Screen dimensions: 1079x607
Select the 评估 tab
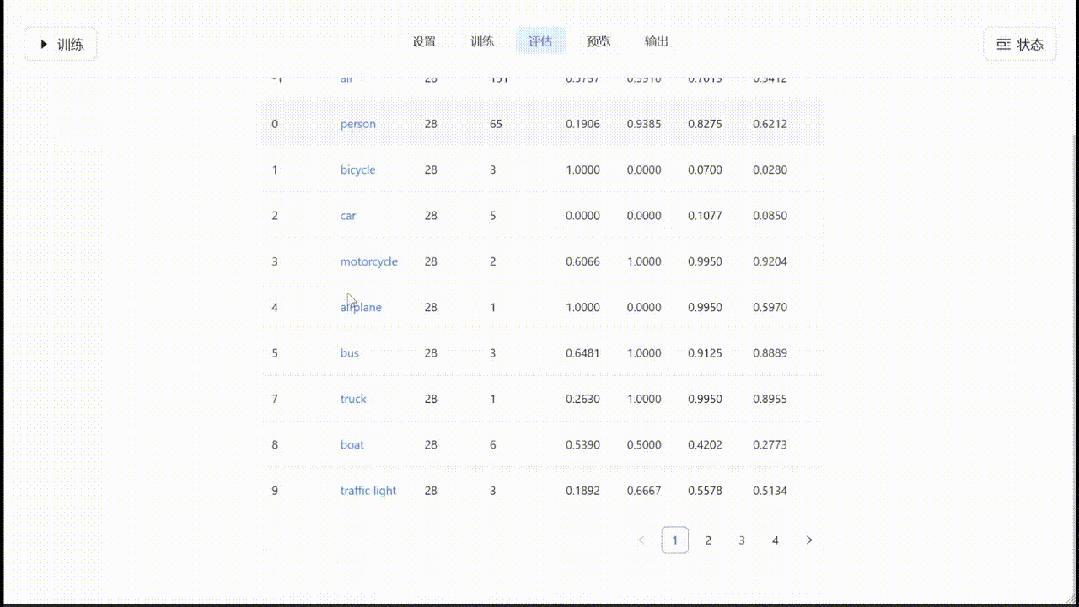pyautogui.click(x=540, y=41)
